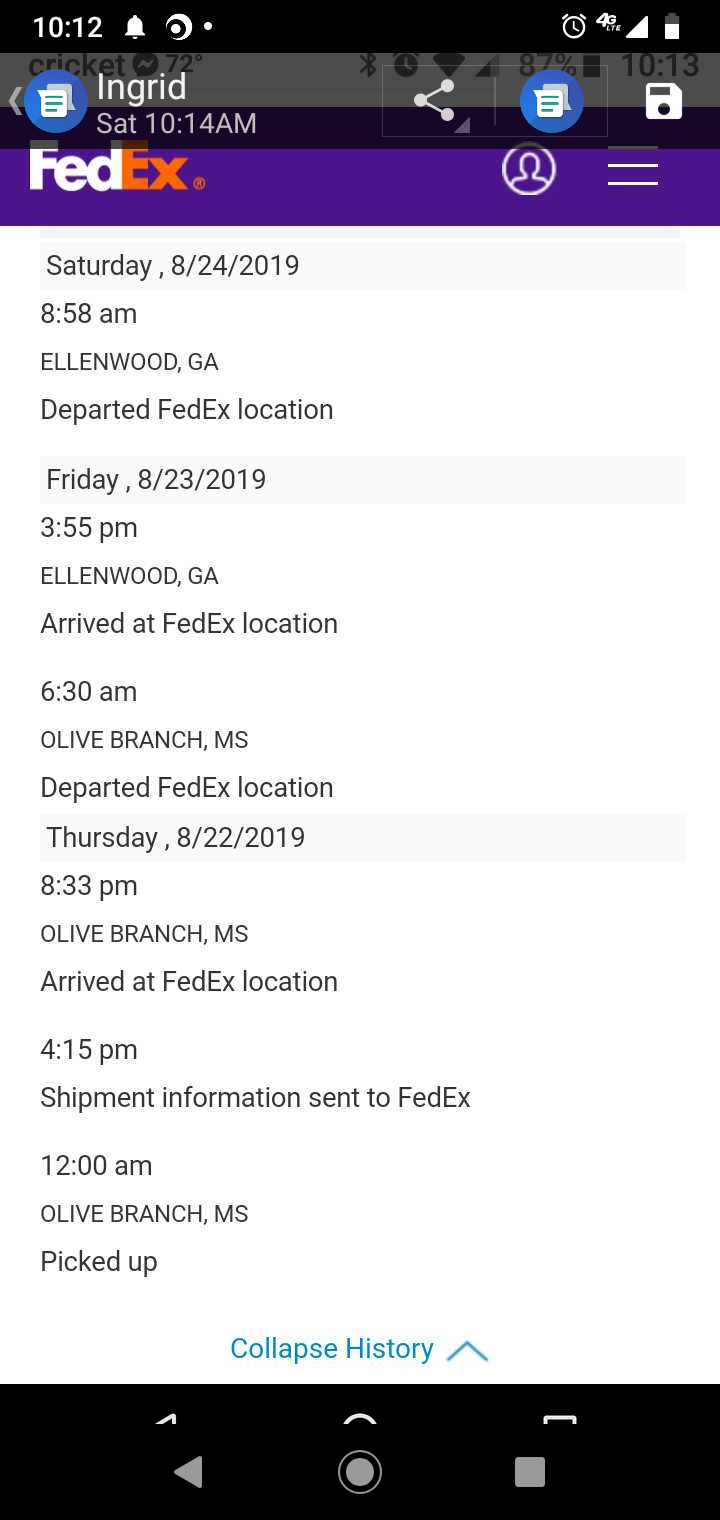
Task: Open recent apps with the square button
Action: [x=530, y=1472]
